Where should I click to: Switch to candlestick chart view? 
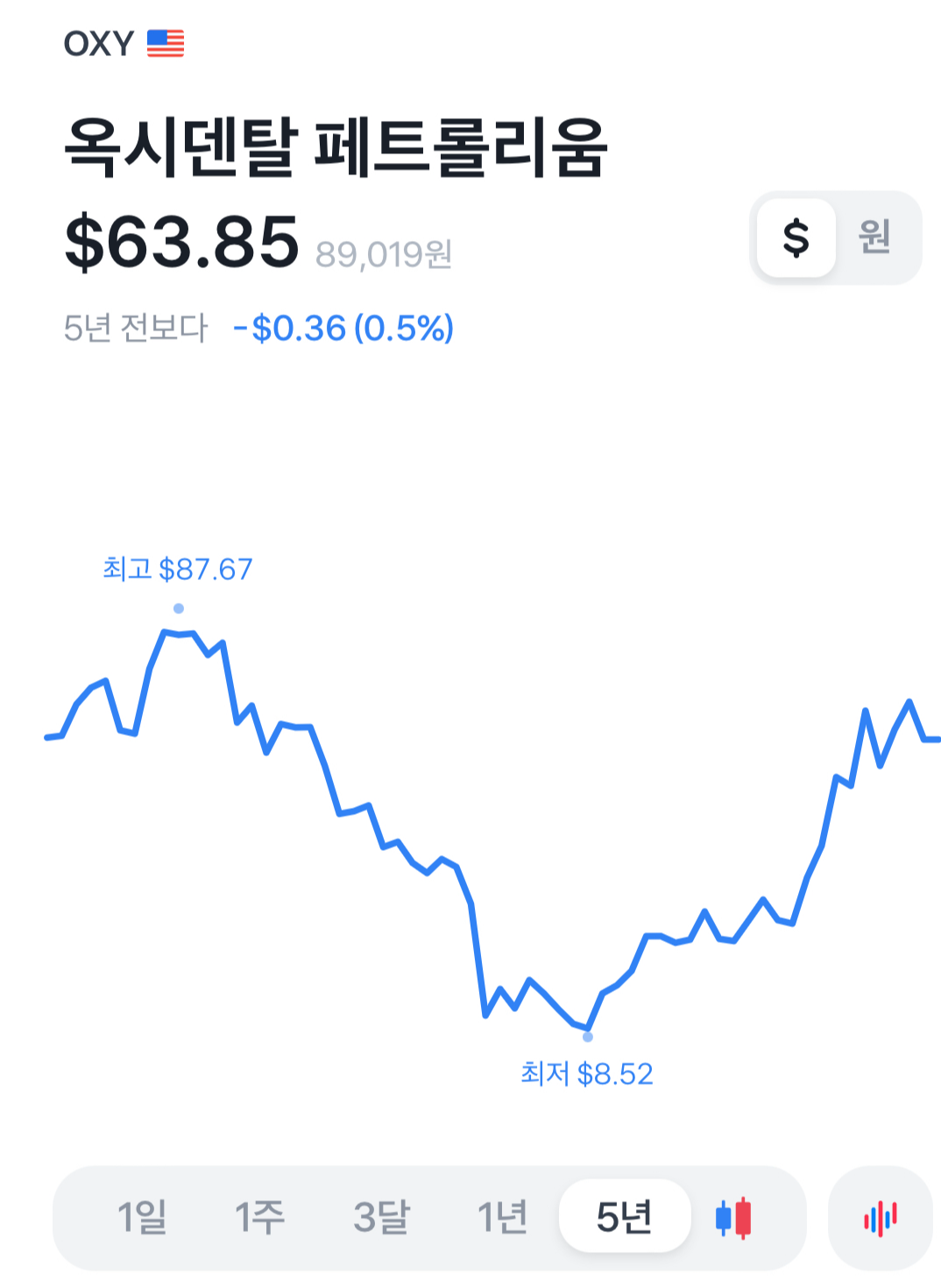[x=734, y=1218]
